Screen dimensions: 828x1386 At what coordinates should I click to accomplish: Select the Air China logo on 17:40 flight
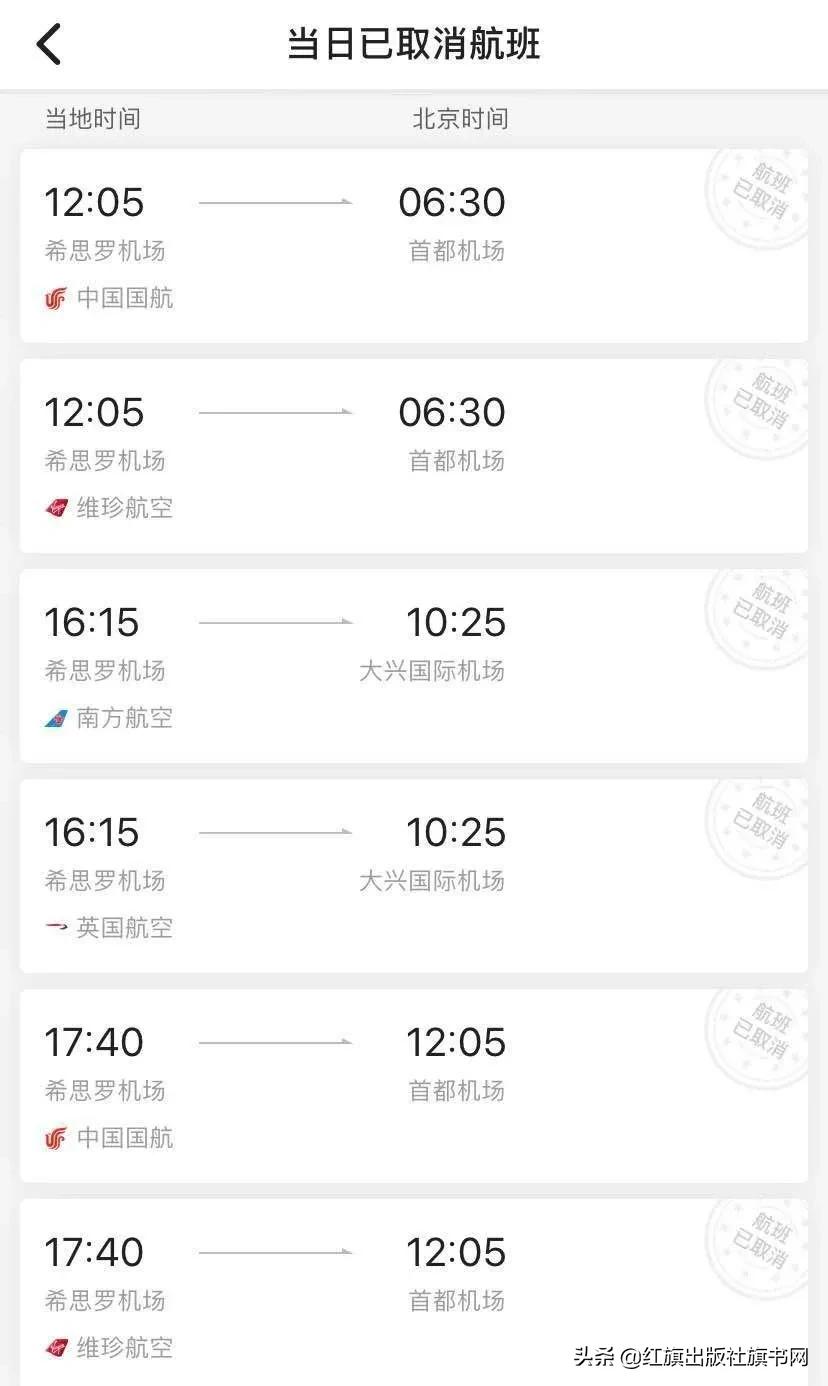click(57, 1138)
